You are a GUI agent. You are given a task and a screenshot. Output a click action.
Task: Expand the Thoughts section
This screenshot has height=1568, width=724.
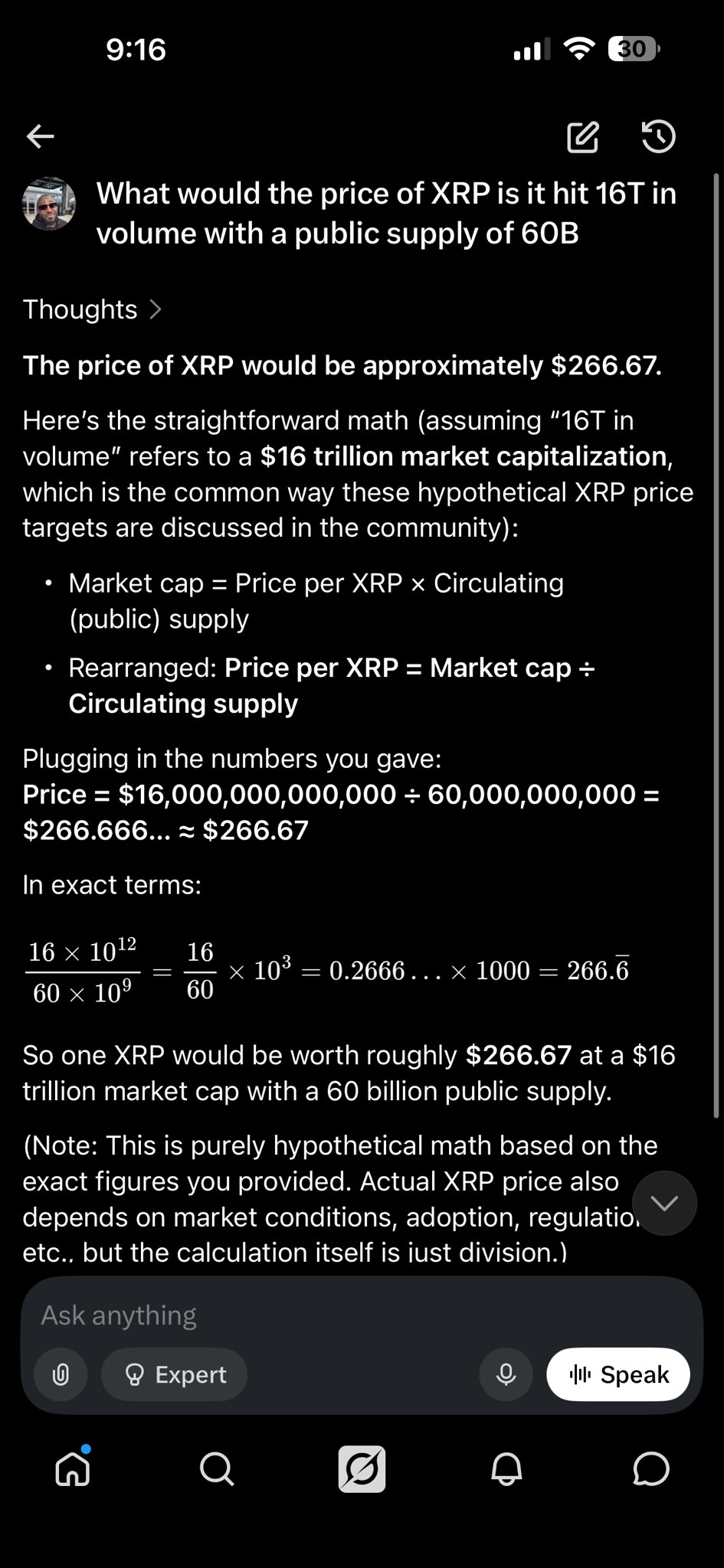(x=93, y=309)
